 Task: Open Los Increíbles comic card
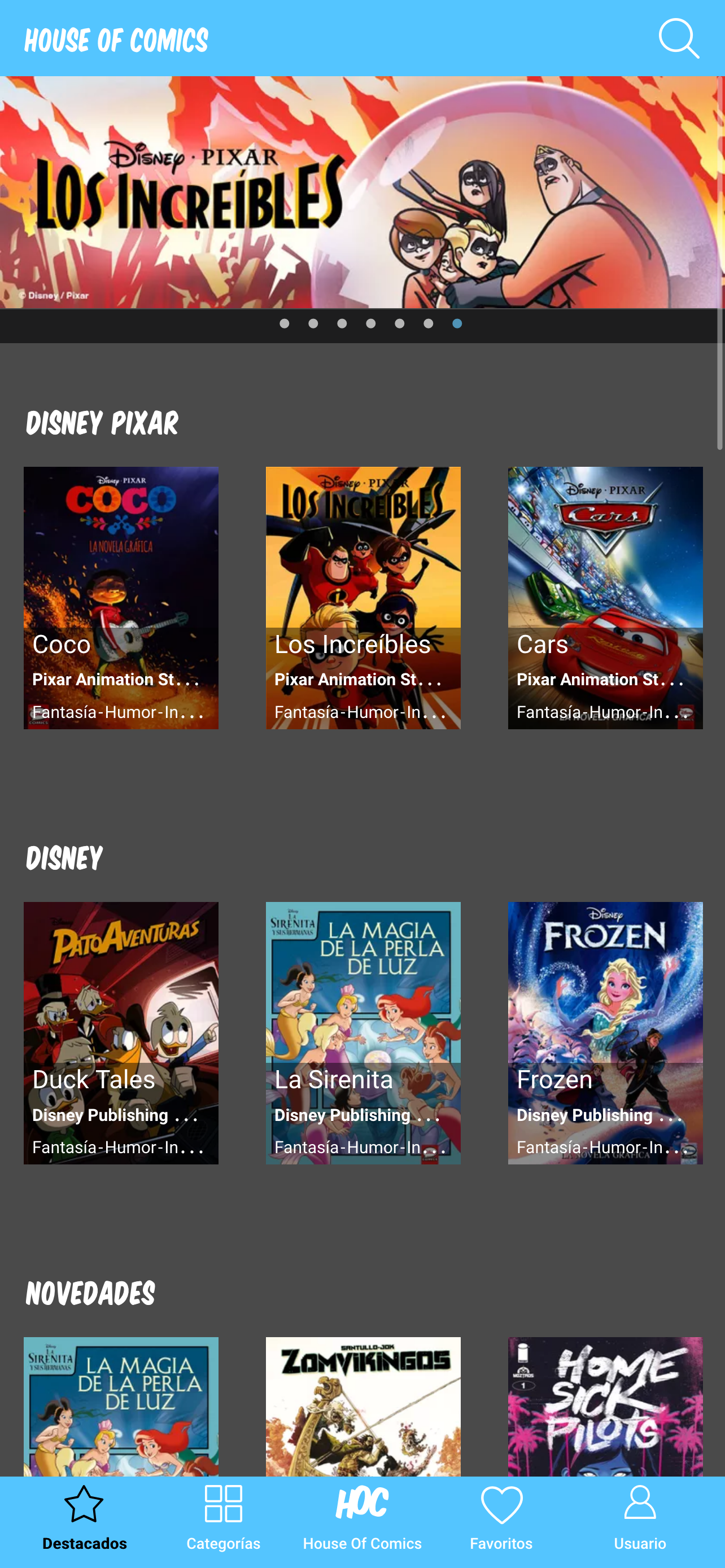click(x=363, y=597)
